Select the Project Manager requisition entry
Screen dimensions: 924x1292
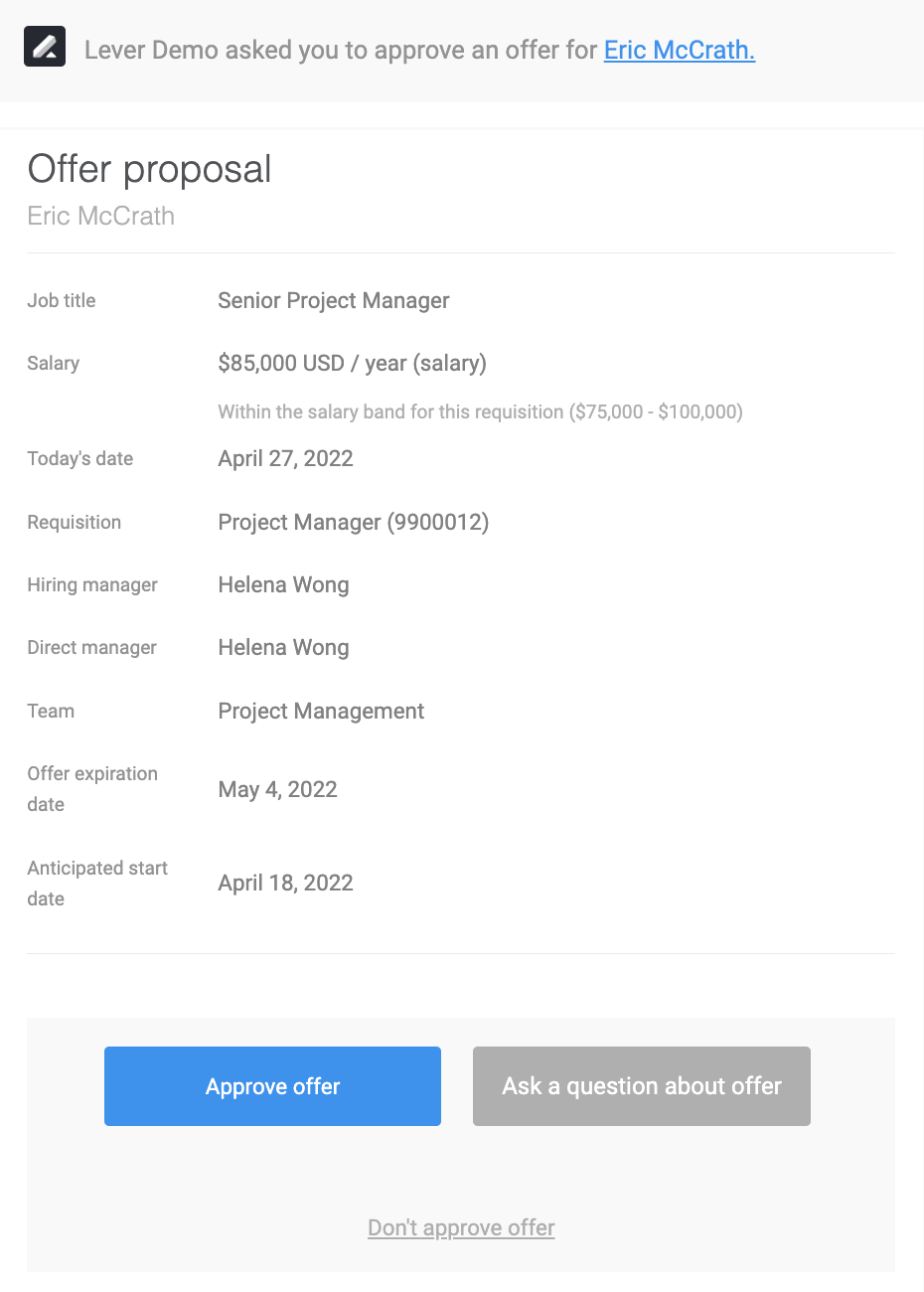pos(354,522)
